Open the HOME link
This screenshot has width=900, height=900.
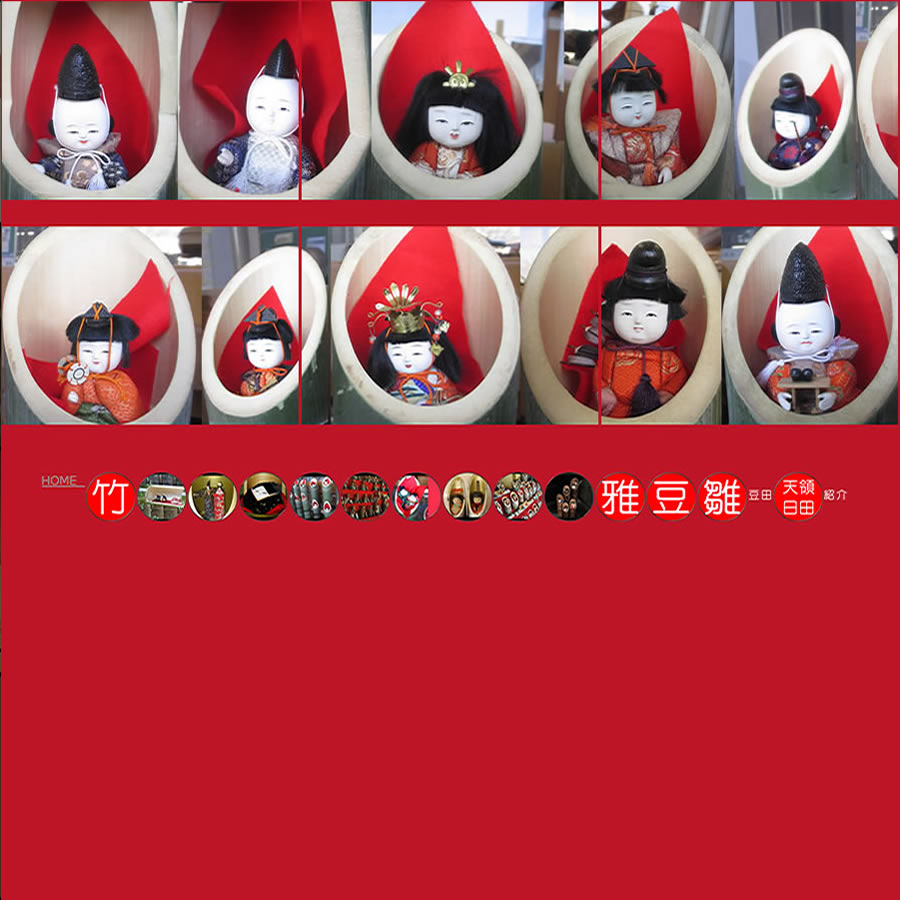(x=59, y=481)
